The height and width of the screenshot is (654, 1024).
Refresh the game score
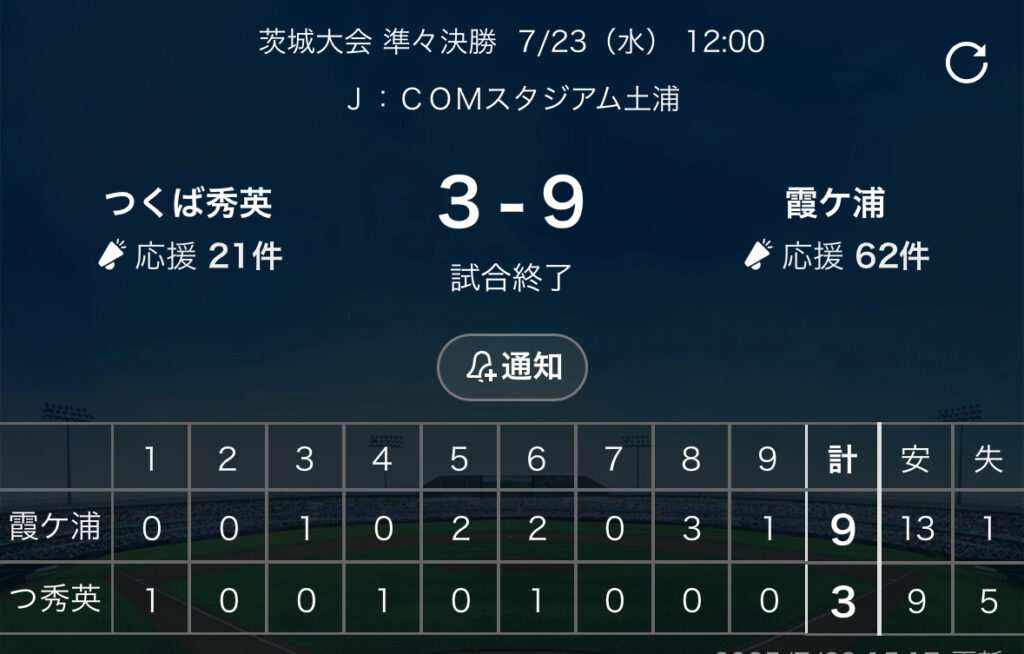click(x=966, y=63)
